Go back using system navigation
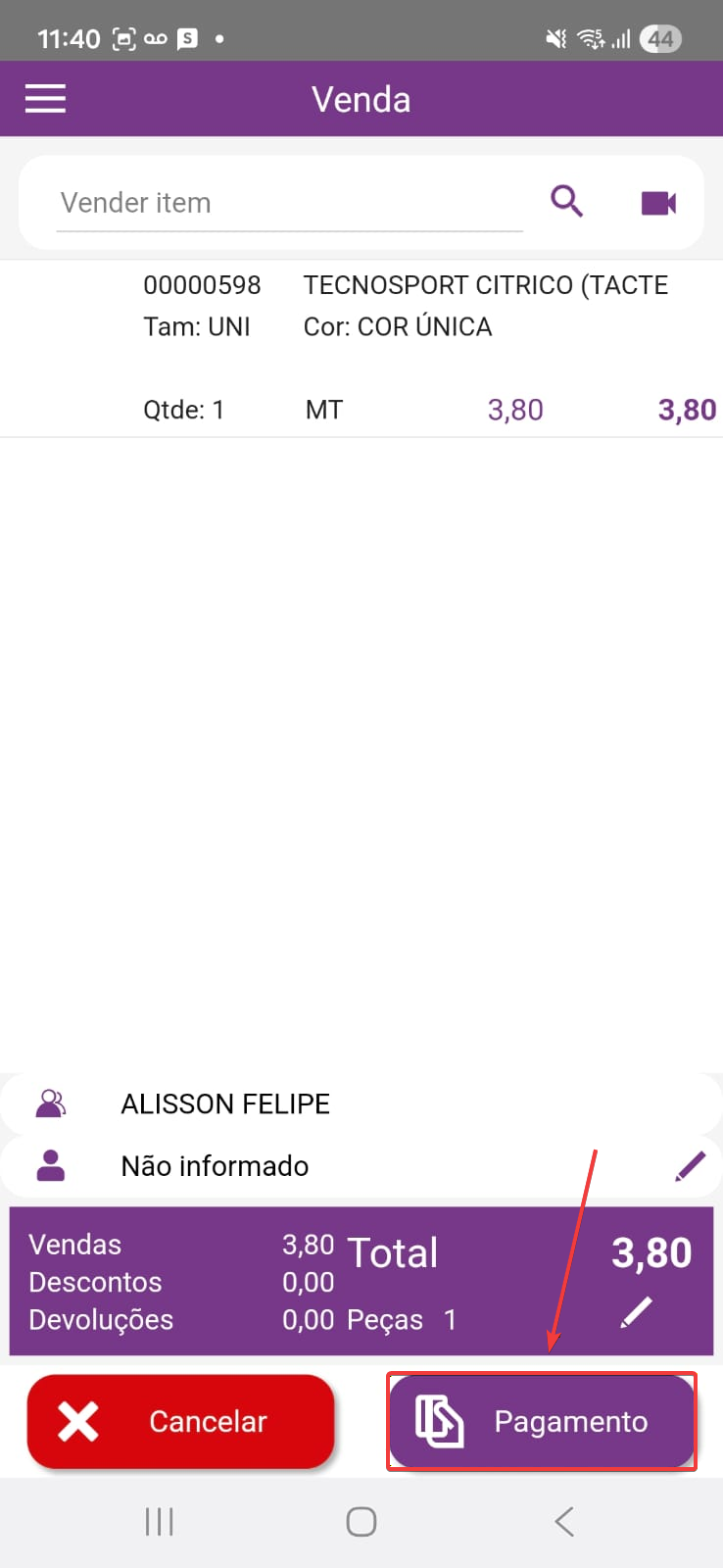This screenshot has width=723, height=1568. [x=563, y=1521]
